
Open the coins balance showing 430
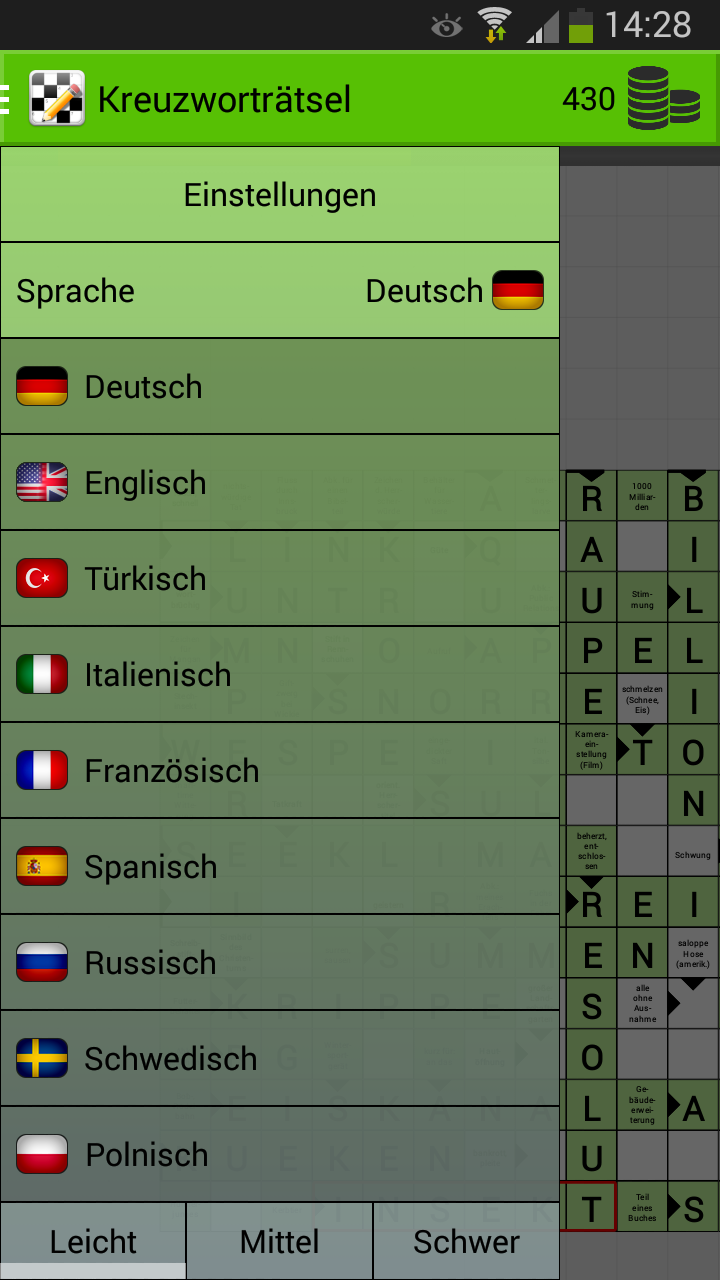pyautogui.click(x=632, y=99)
